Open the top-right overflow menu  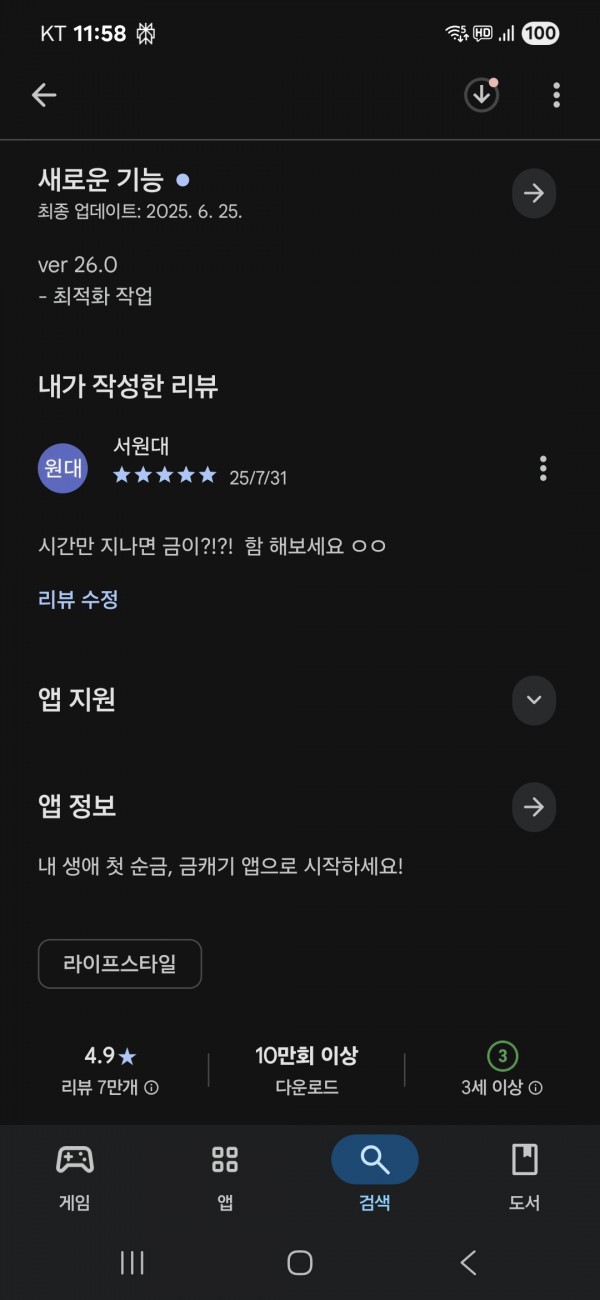click(x=556, y=95)
